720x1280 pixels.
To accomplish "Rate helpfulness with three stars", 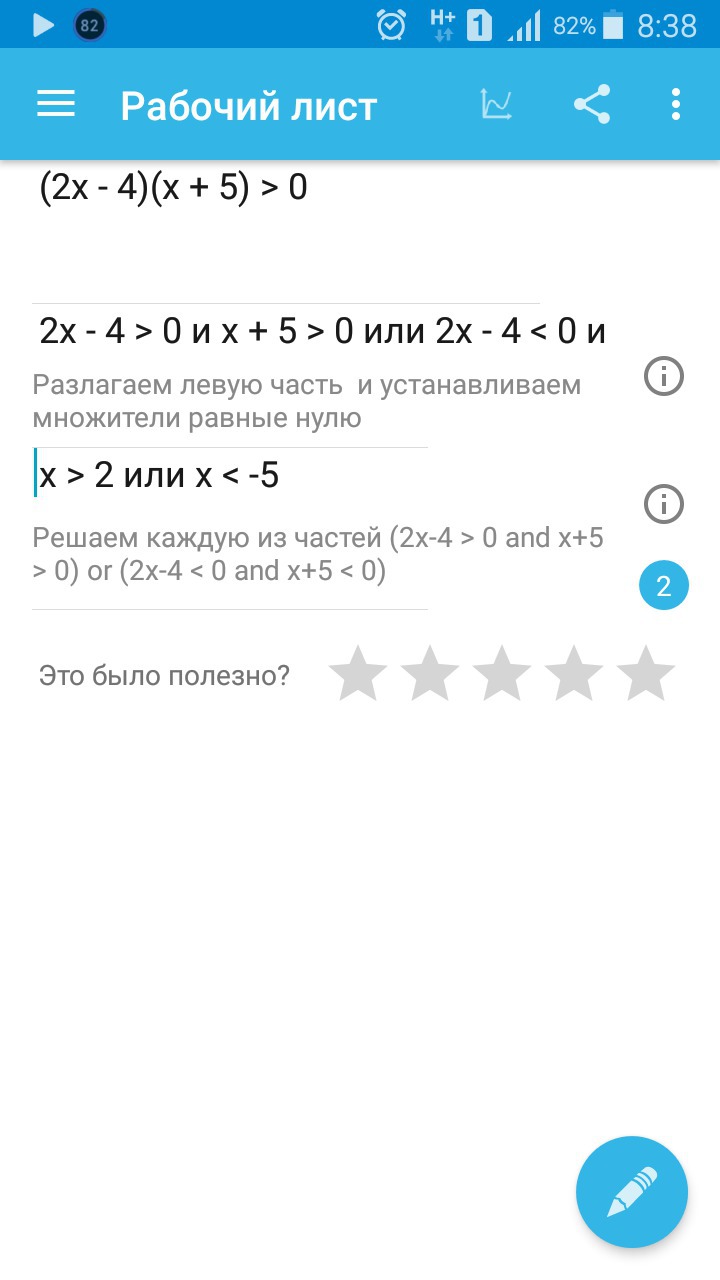I will click(502, 673).
